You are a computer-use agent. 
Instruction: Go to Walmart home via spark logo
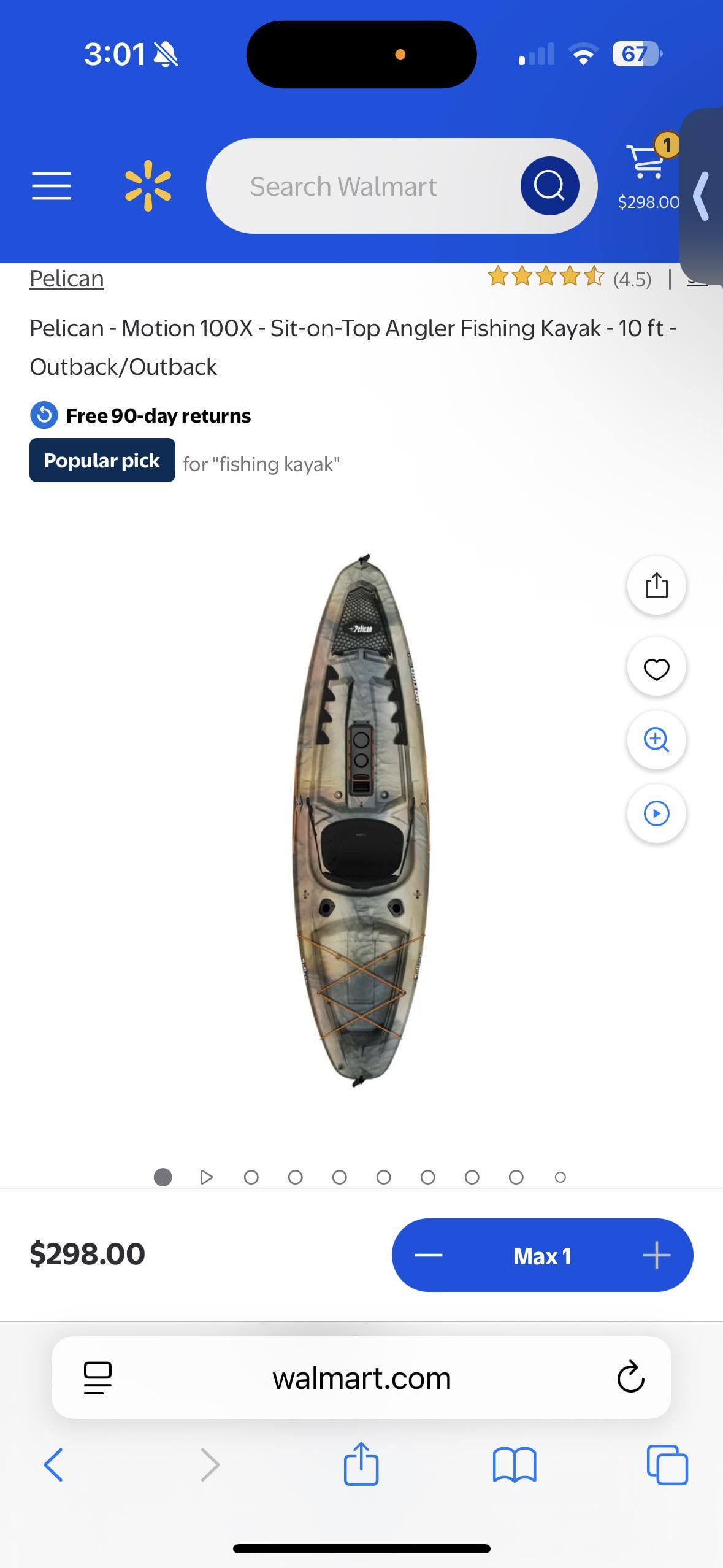pos(148,186)
